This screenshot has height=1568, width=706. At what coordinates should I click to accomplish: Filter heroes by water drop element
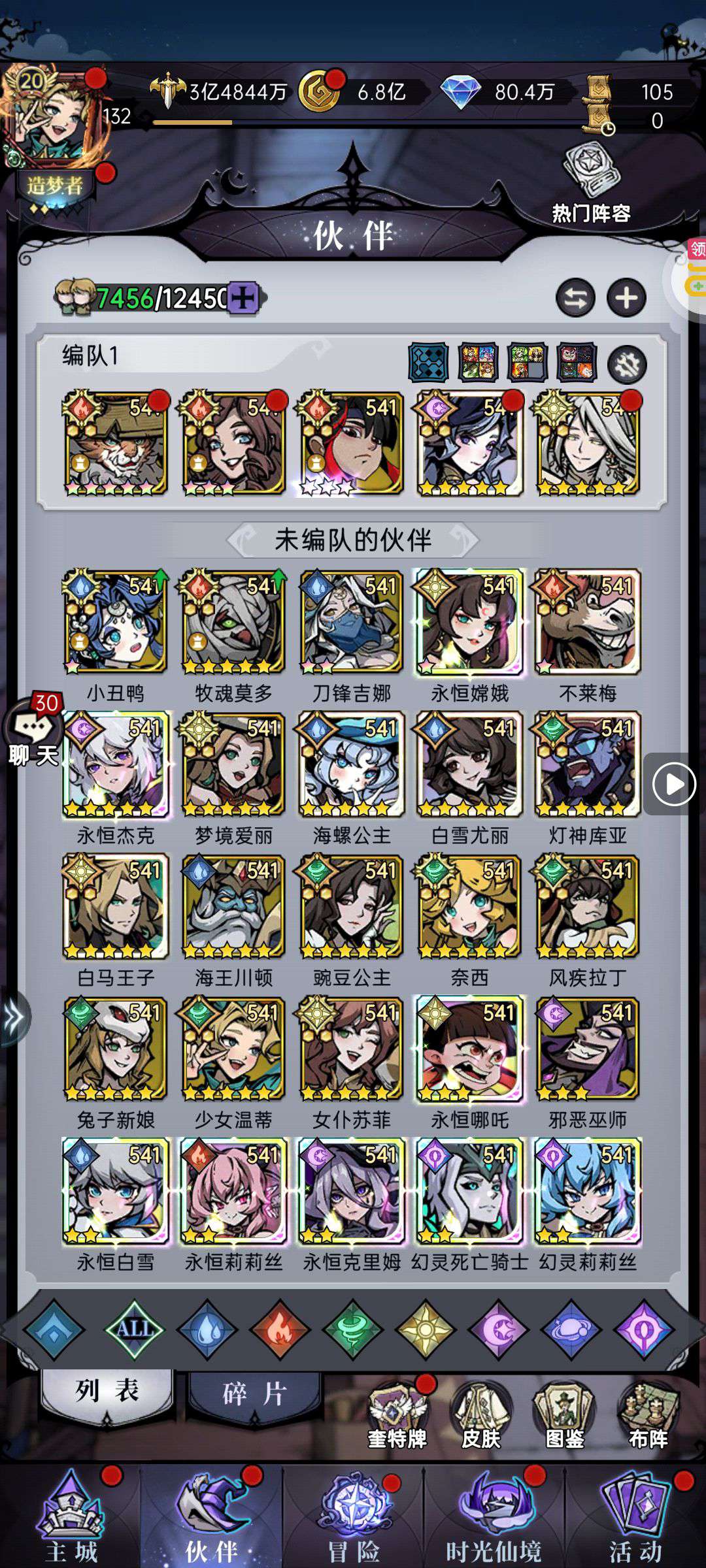pos(207,1329)
